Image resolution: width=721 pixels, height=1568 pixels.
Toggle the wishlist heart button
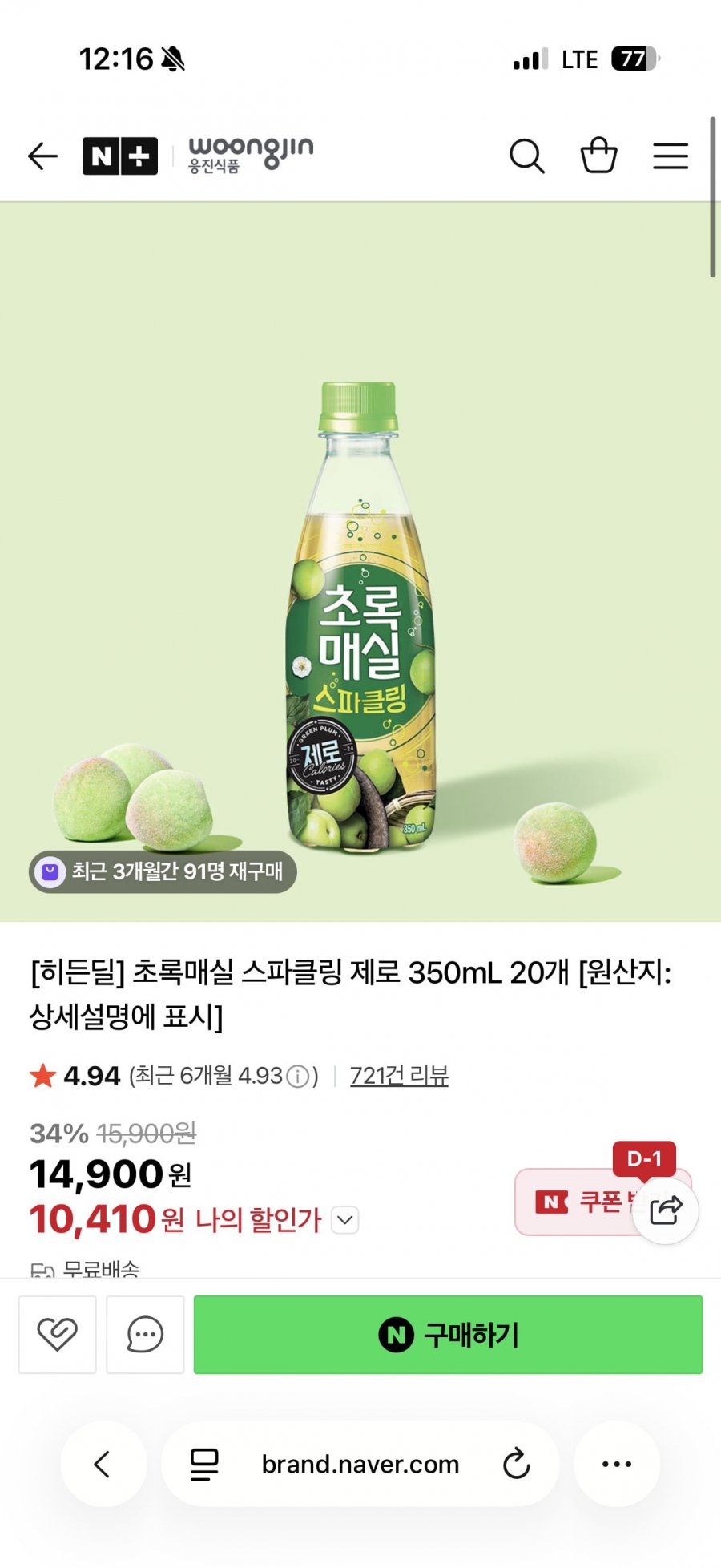56,1335
